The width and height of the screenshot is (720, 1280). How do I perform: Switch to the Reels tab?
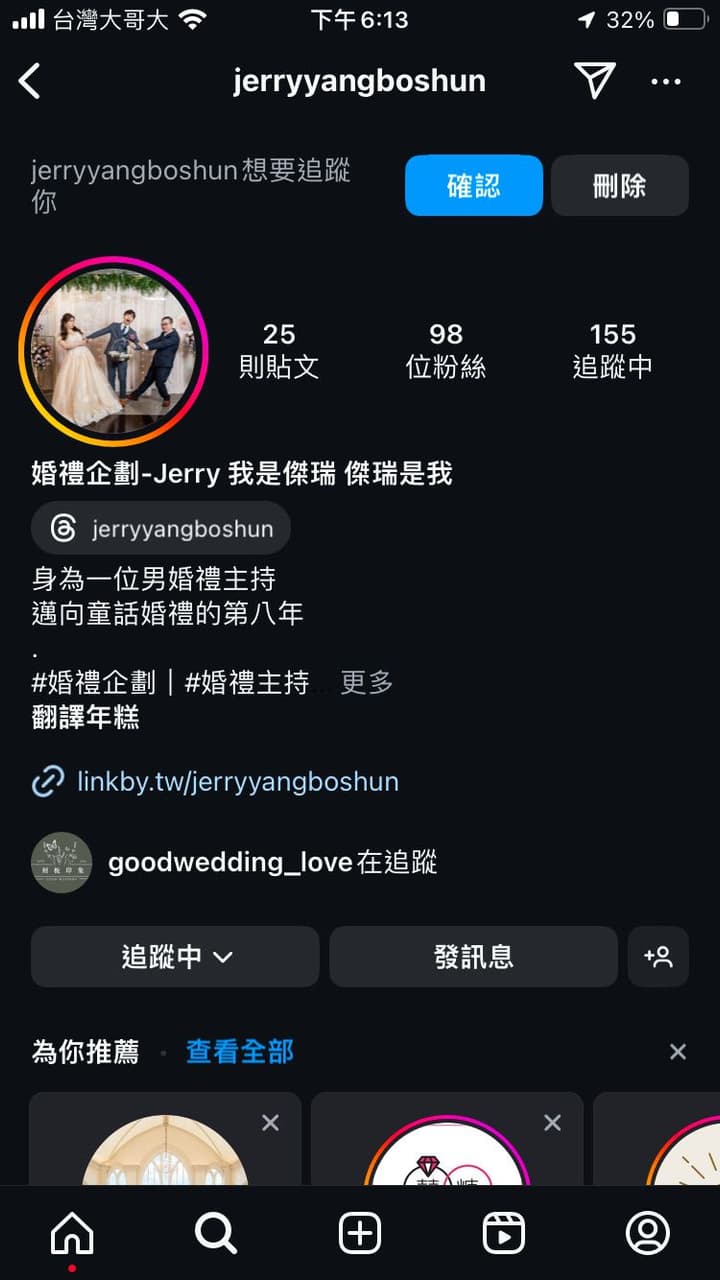pos(504,1234)
